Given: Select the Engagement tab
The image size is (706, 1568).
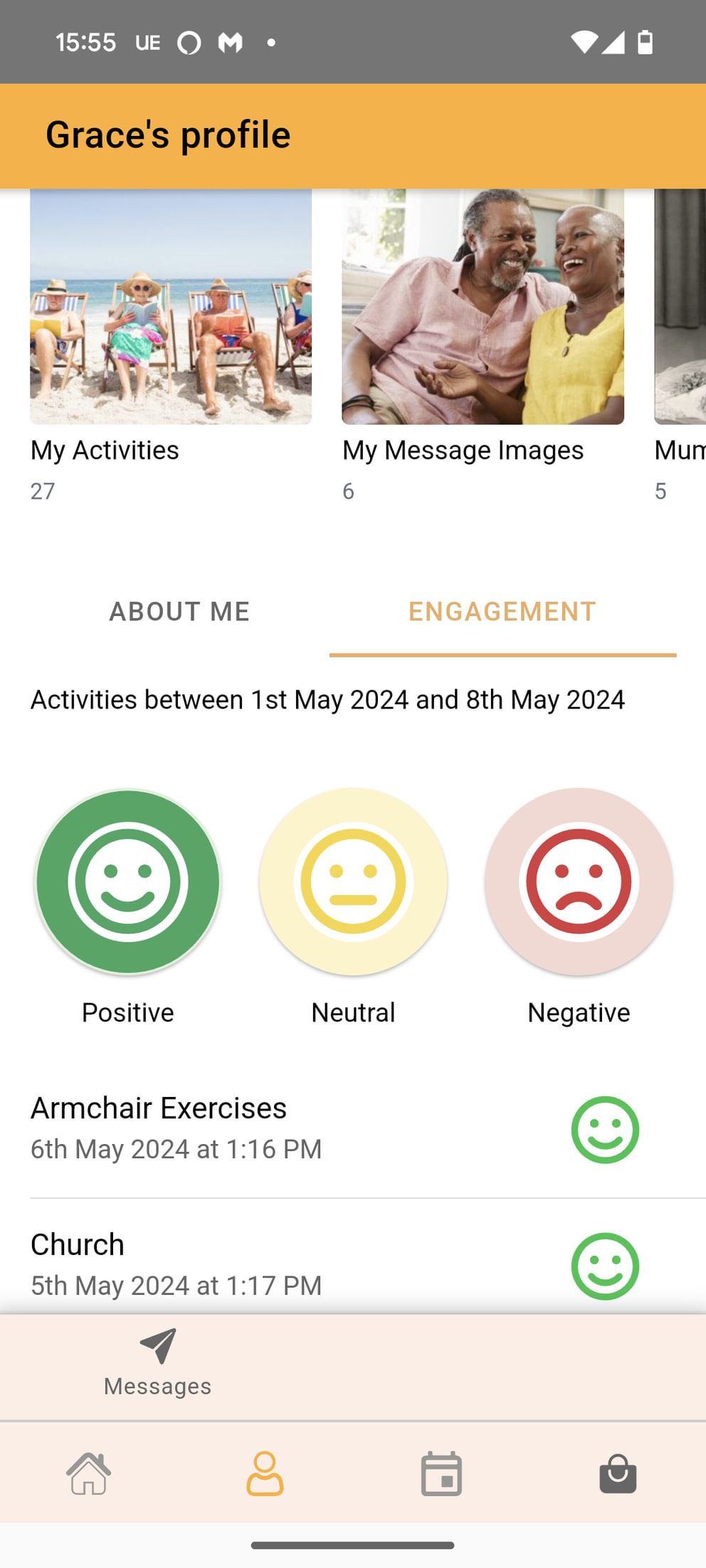Looking at the screenshot, I should 502,612.
